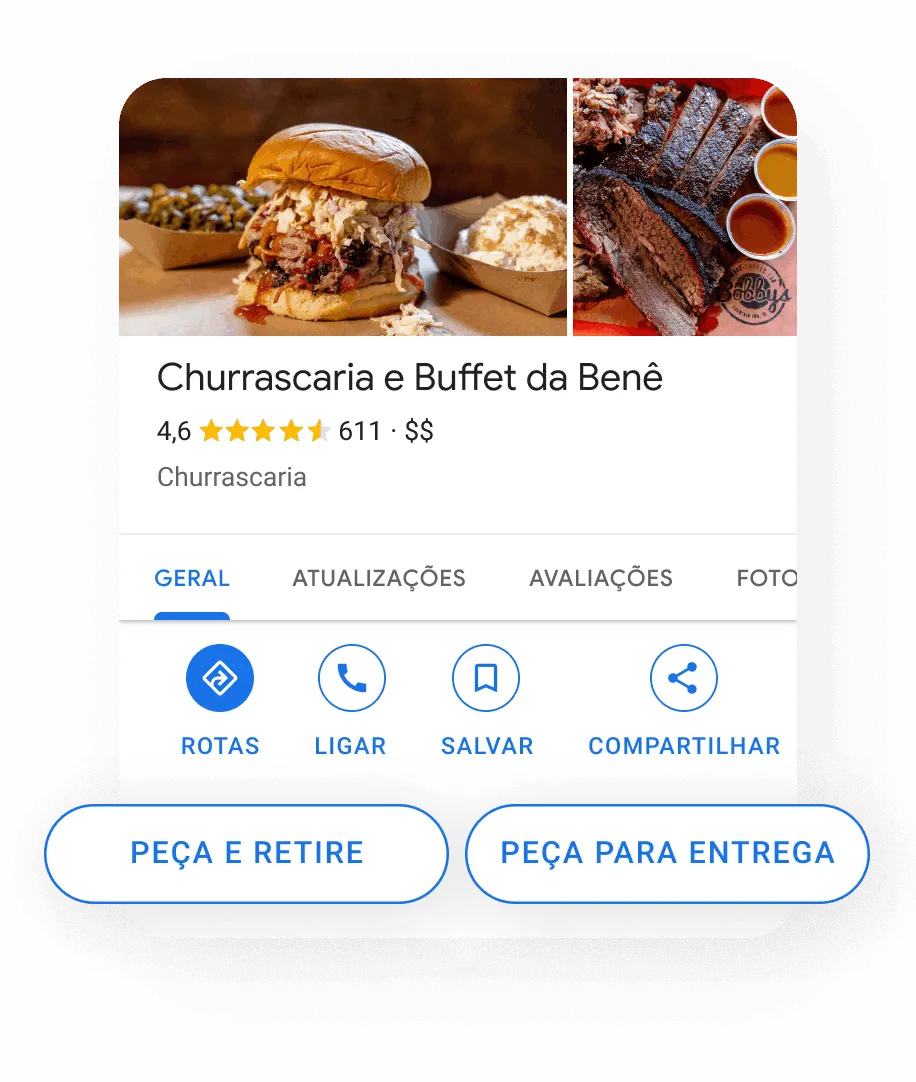Select the GERAL tab
The height and width of the screenshot is (1082, 916).
tap(192, 578)
